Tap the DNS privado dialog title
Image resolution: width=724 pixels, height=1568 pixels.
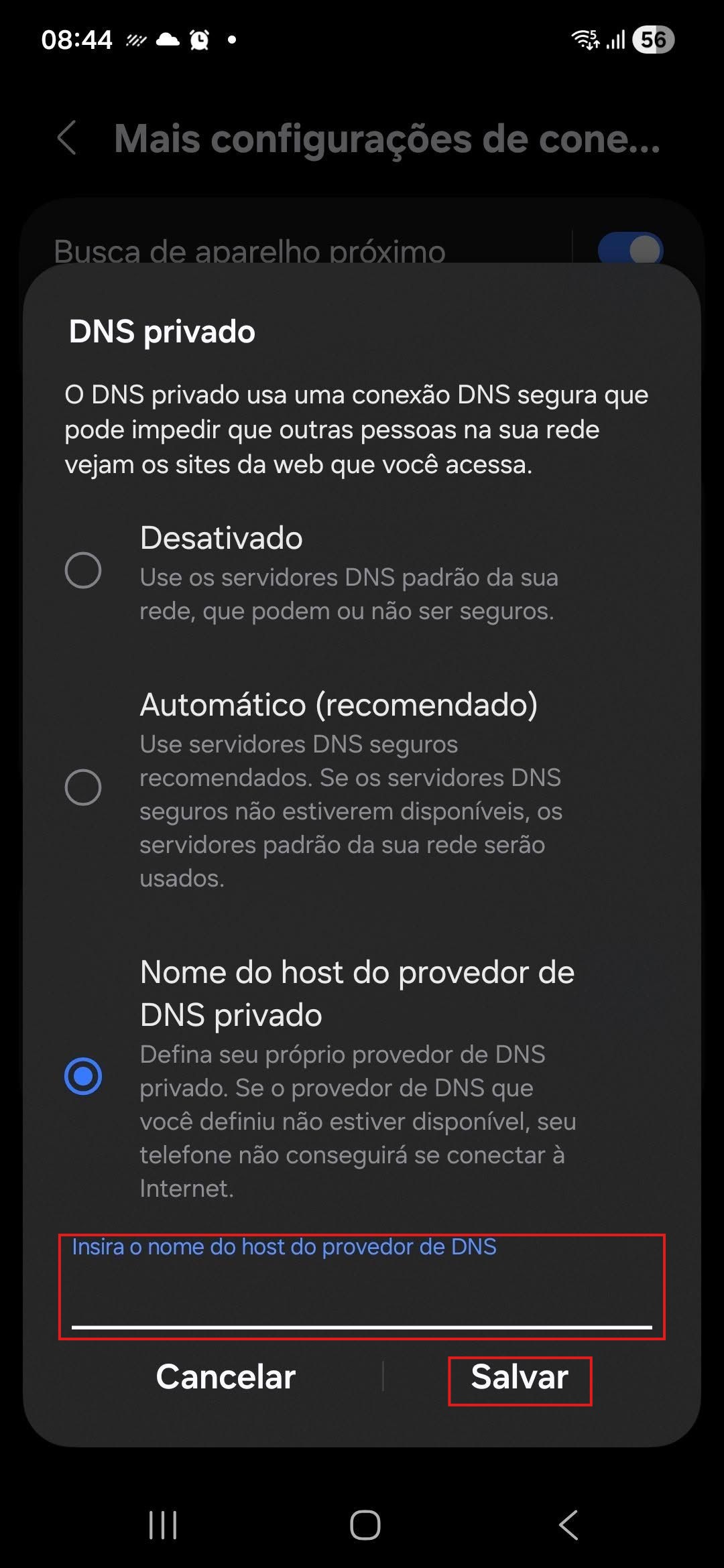(161, 332)
